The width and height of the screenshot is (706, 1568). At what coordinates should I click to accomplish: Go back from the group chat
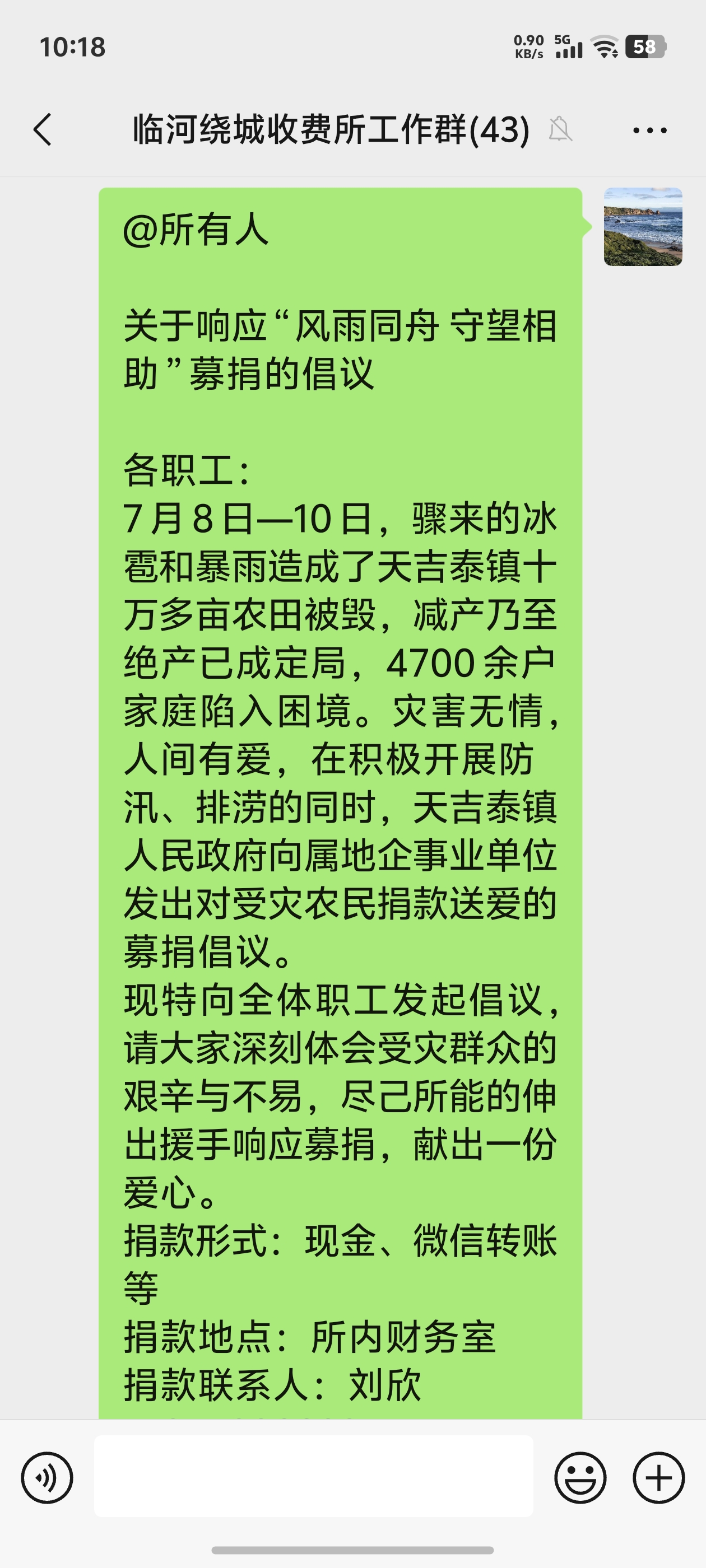pyautogui.click(x=43, y=130)
